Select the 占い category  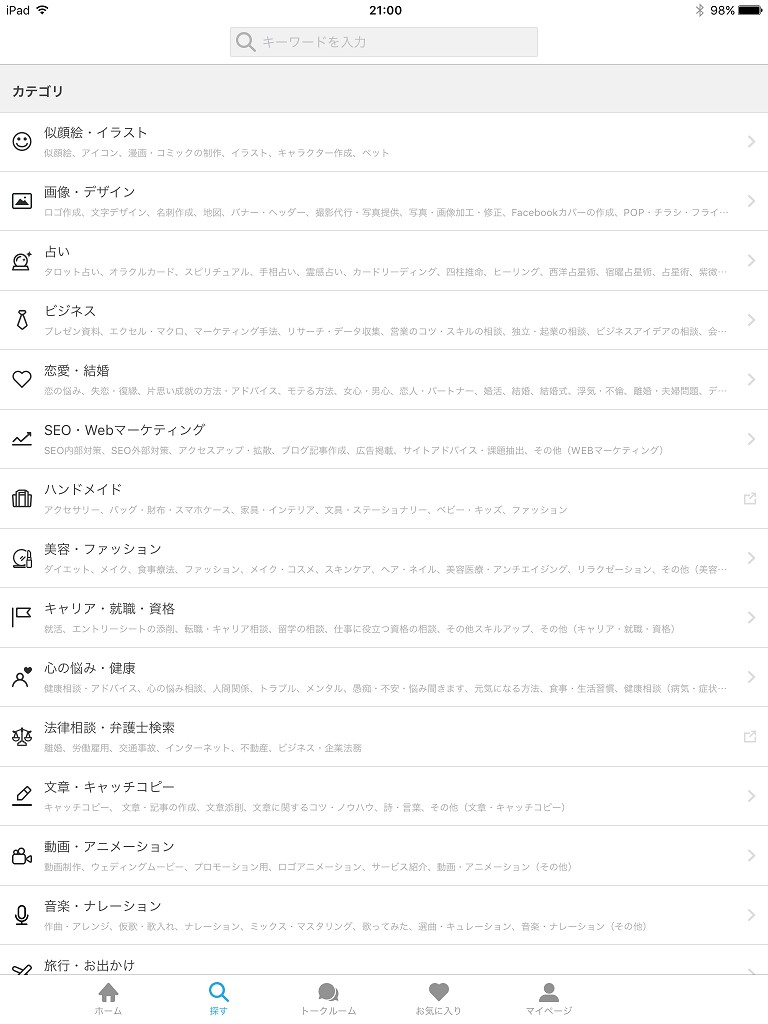[384, 260]
